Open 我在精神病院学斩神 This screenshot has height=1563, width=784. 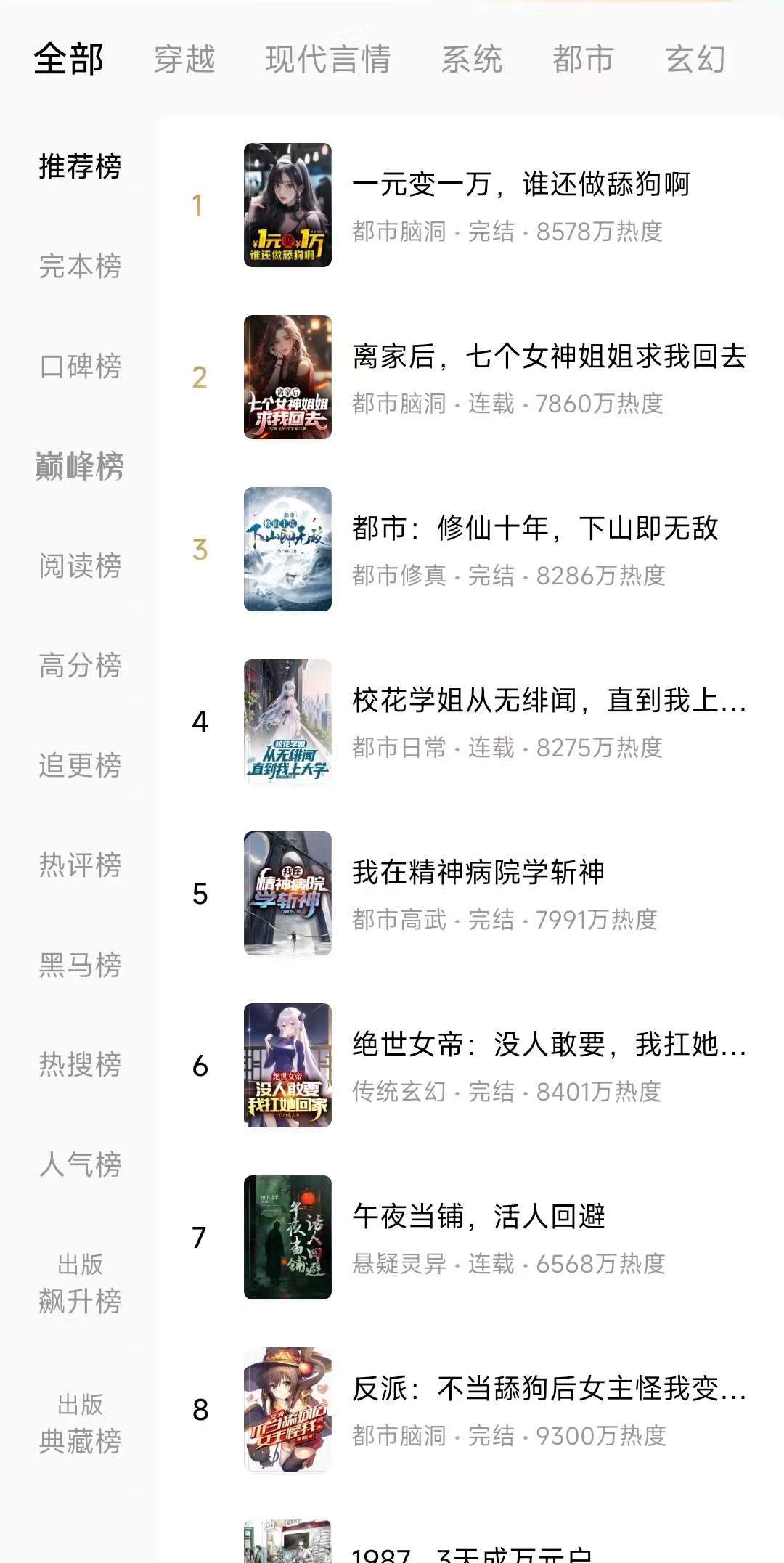pos(478,873)
